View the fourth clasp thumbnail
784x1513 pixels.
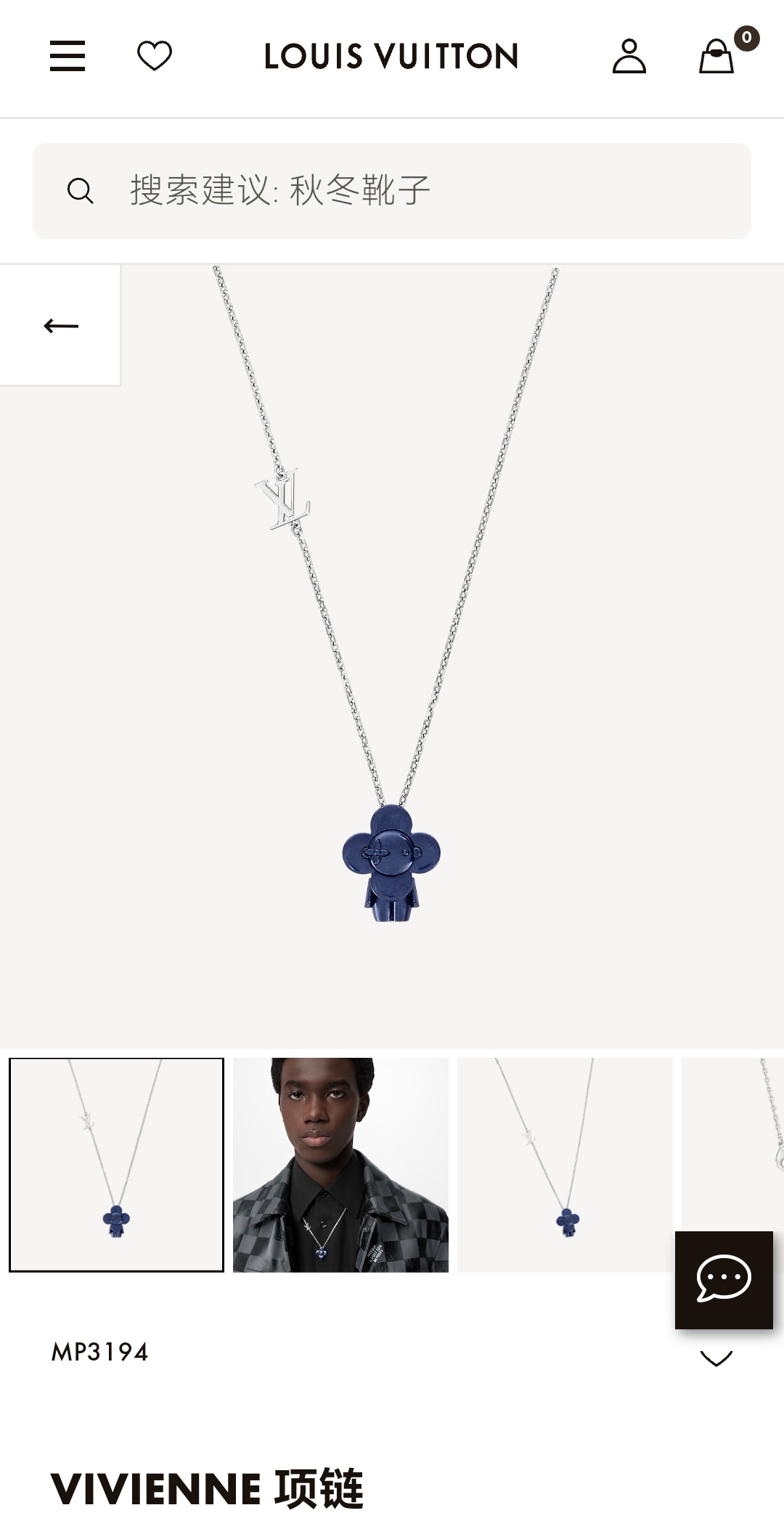tap(733, 1147)
